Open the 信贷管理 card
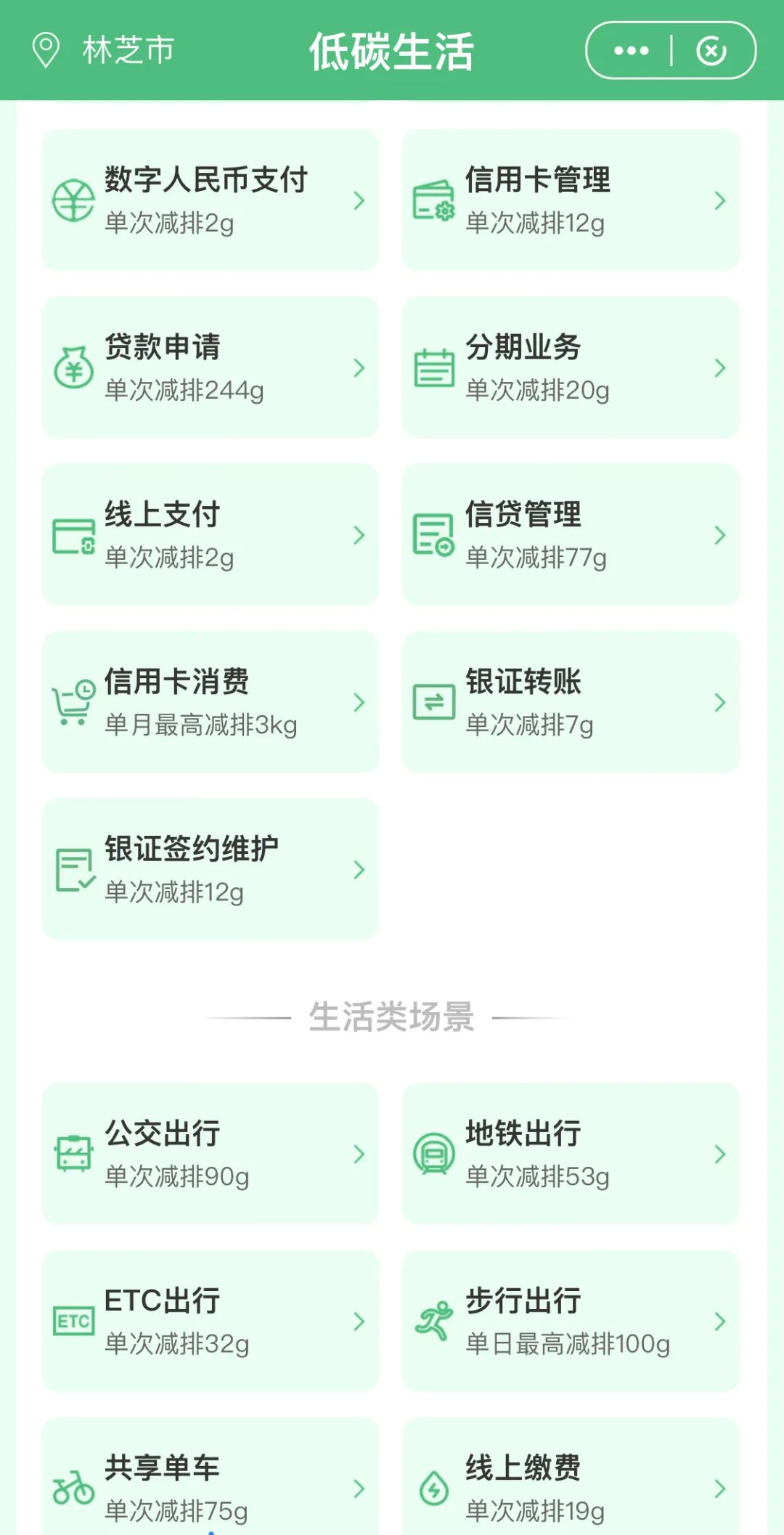The height and width of the screenshot is (1535, 784). tap(571, 535)
